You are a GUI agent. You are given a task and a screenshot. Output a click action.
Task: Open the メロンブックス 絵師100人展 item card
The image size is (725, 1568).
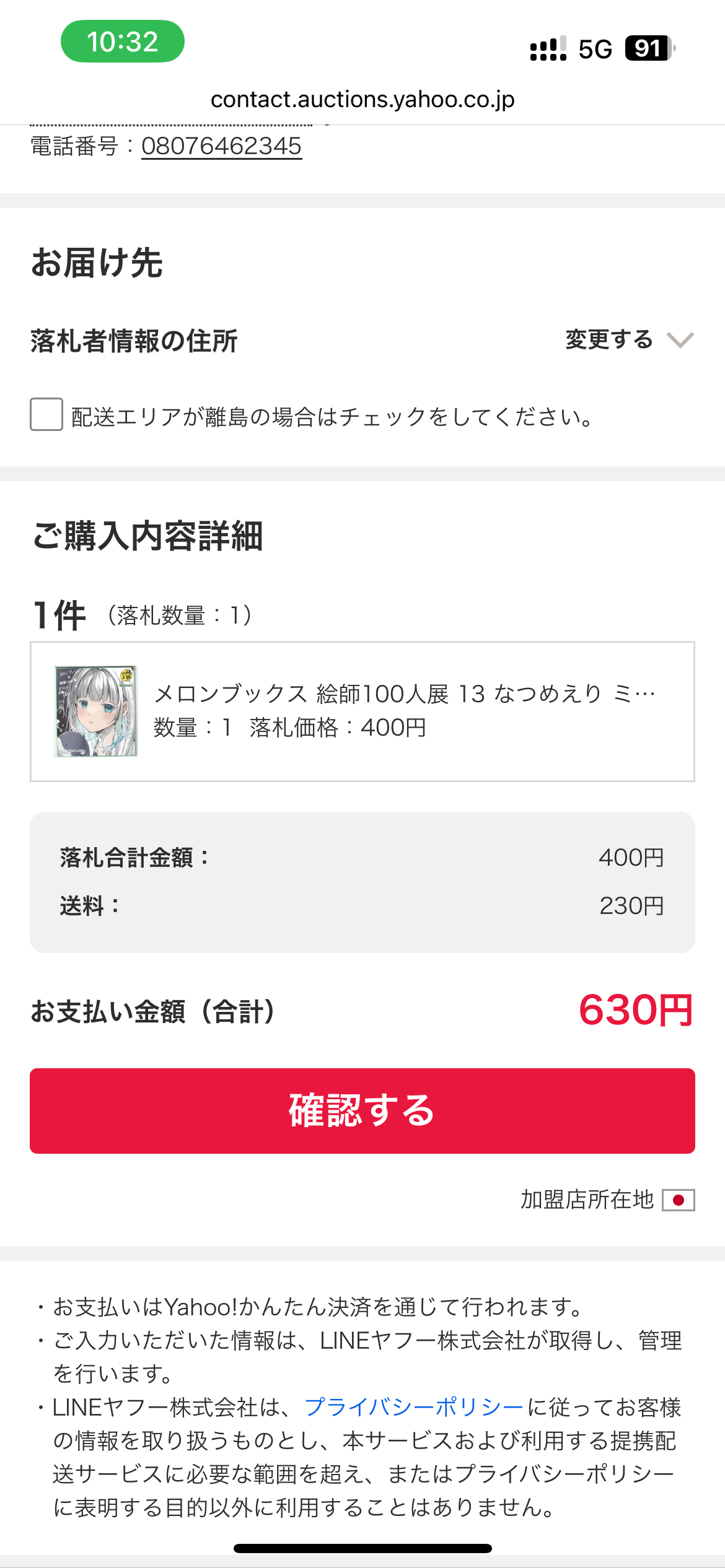362,712
